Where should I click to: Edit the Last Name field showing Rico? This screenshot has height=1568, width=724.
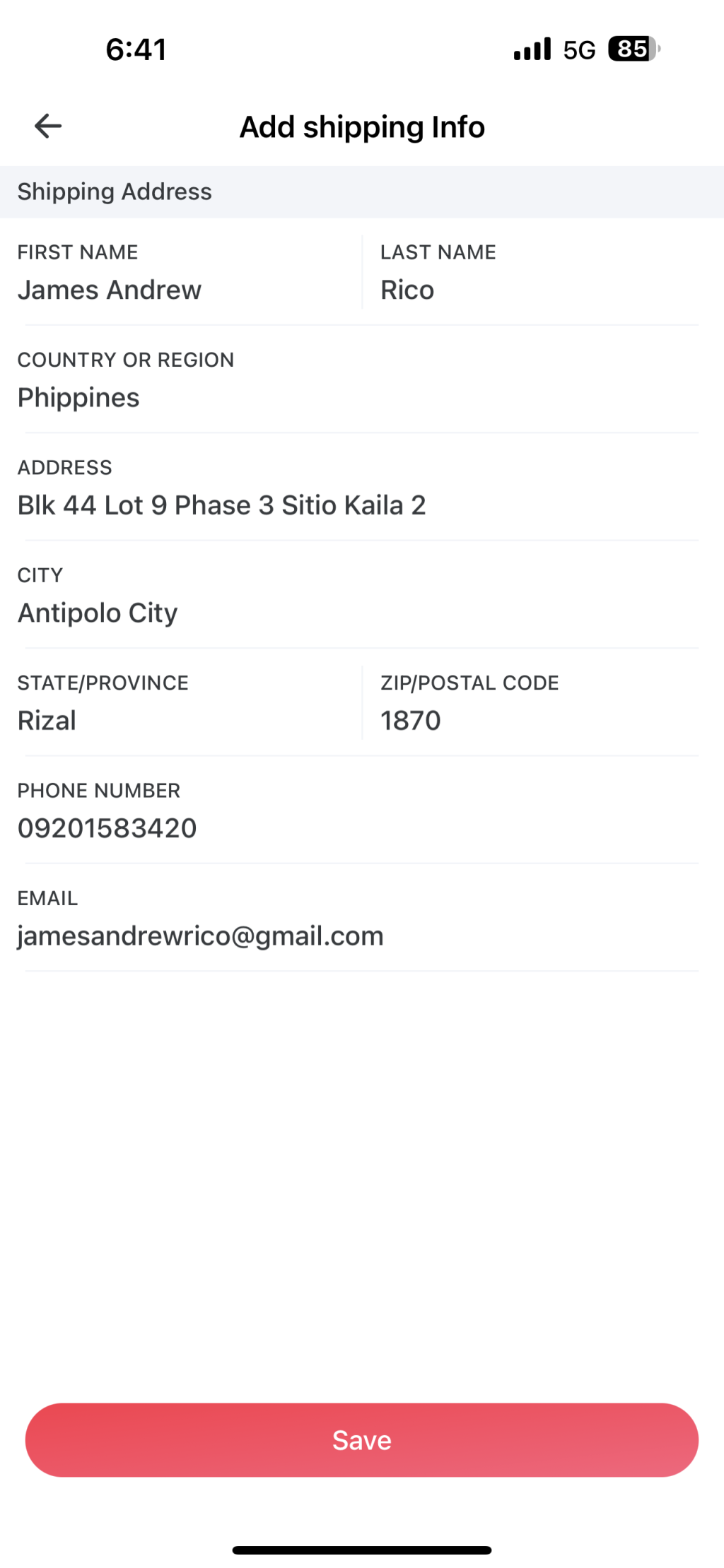[x=407, y=290]
